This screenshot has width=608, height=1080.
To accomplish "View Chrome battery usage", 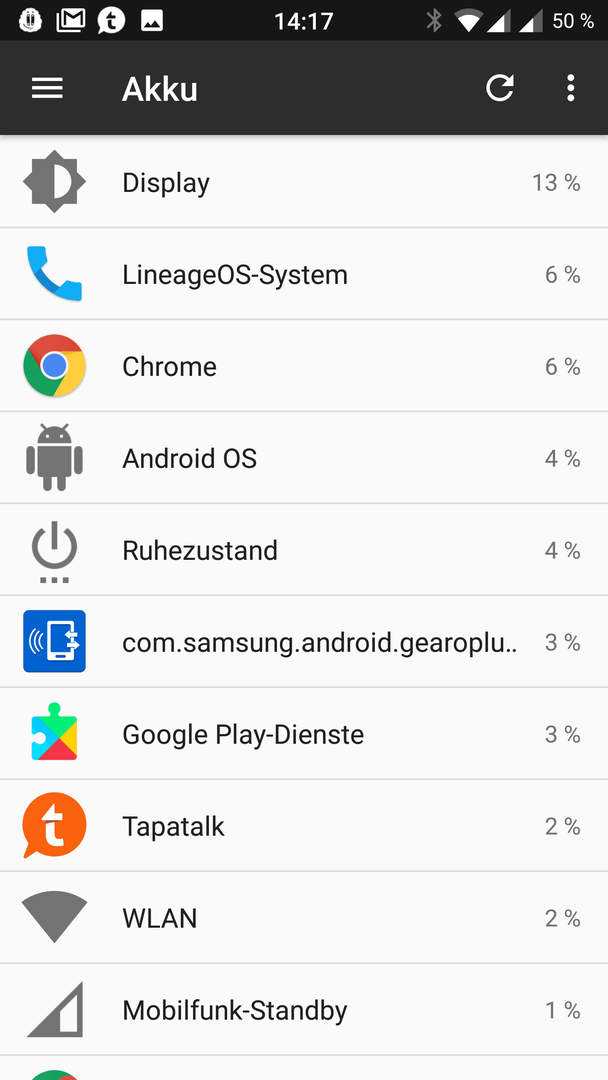I will click(304, 366).
